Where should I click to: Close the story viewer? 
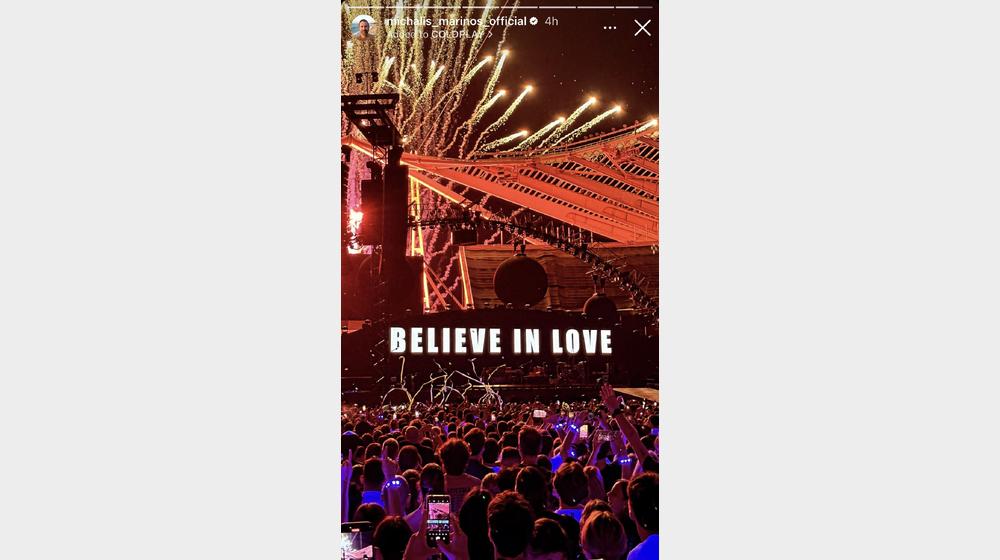pyautogui.click(x=642, y=28)
